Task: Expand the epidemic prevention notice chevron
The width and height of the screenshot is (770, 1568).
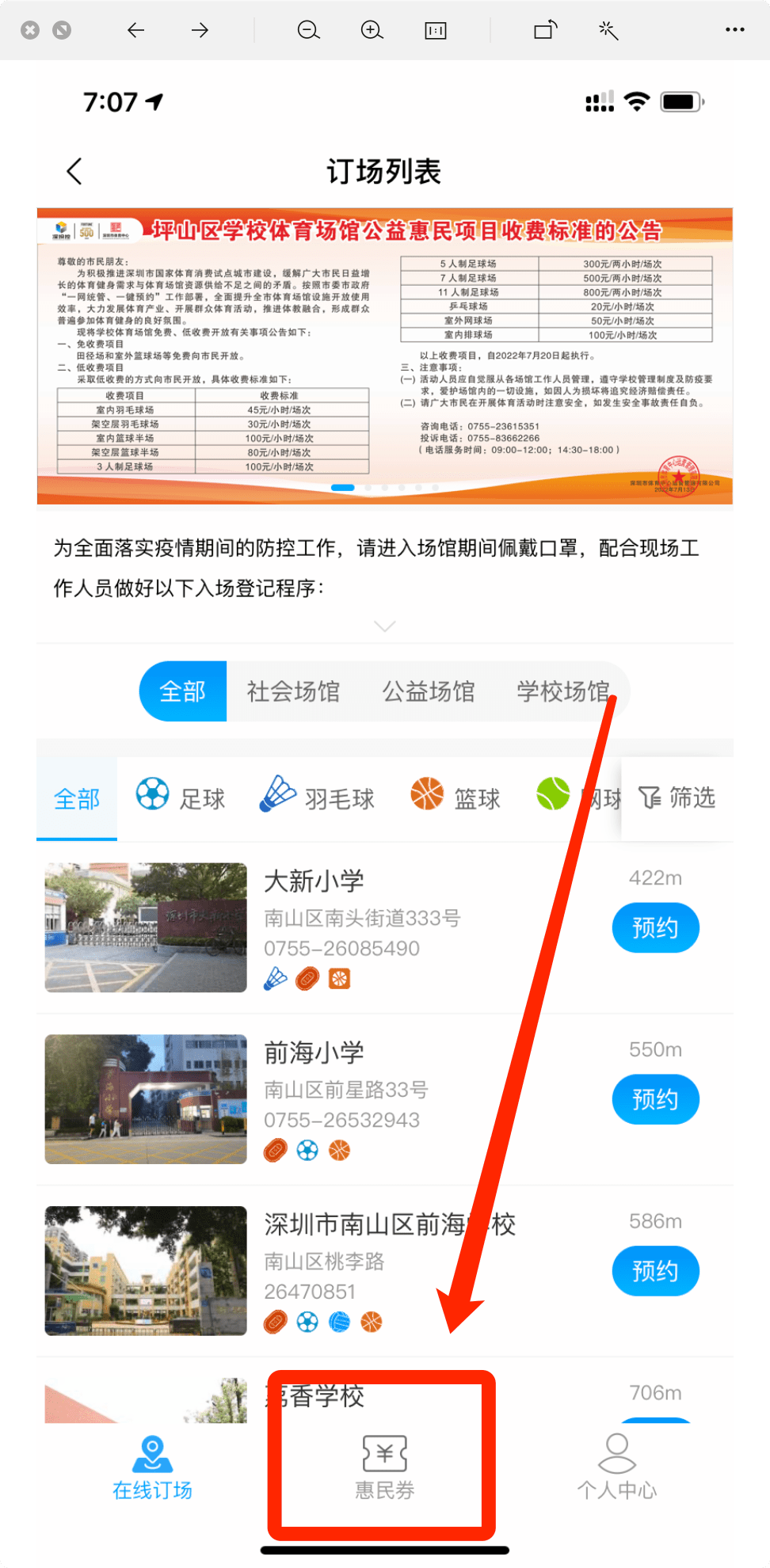Action: click(x=385, y=626)
